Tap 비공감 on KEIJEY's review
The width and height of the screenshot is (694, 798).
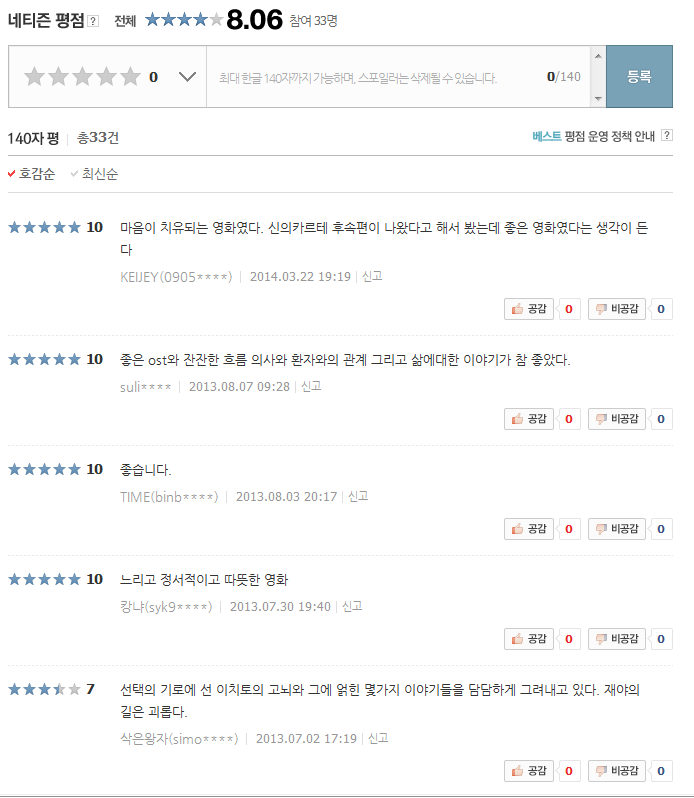[617, 309]
